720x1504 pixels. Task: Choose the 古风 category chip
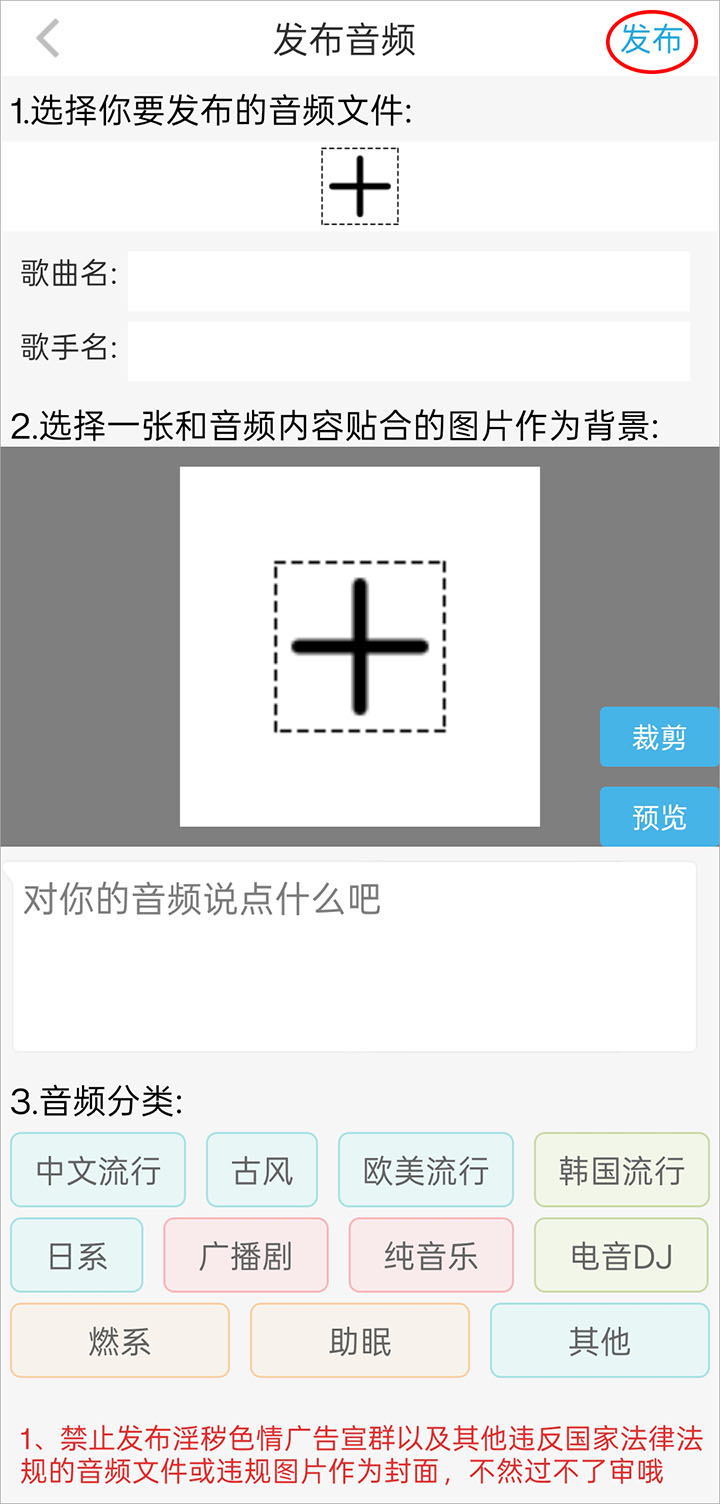(262, 1170)
